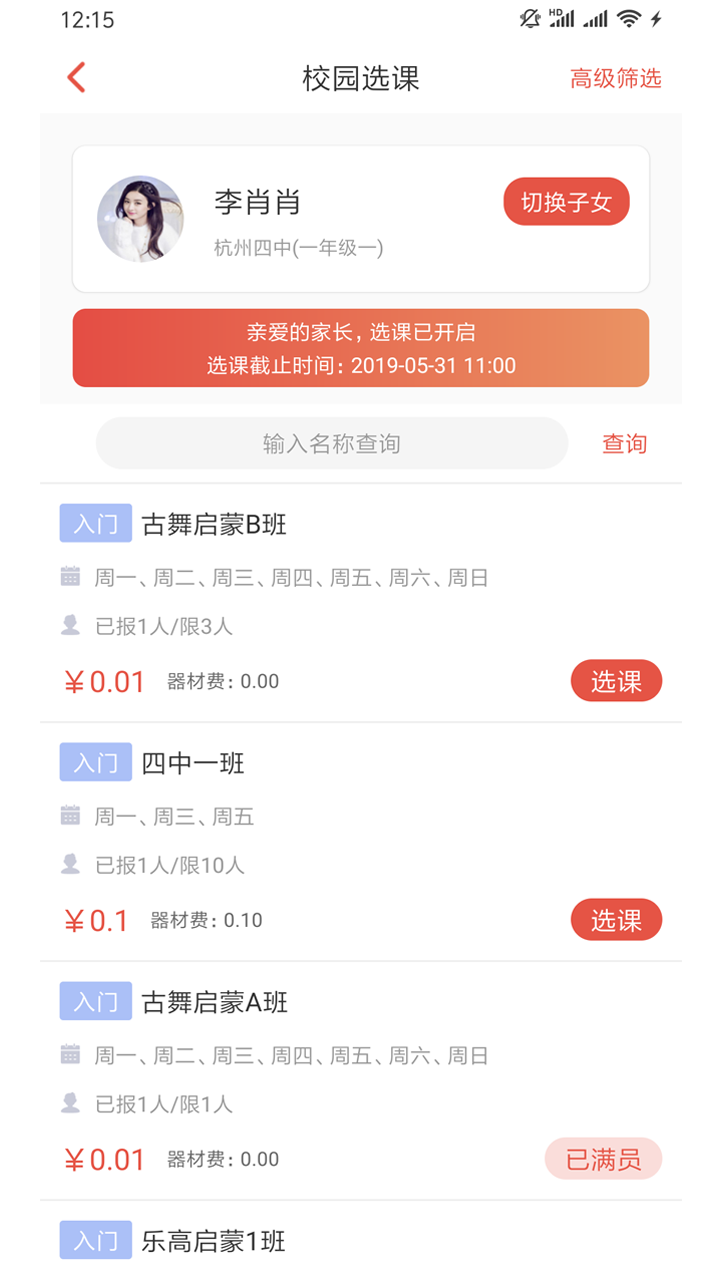
Task: Tap the red back arrow
Action: click(75, 77)
